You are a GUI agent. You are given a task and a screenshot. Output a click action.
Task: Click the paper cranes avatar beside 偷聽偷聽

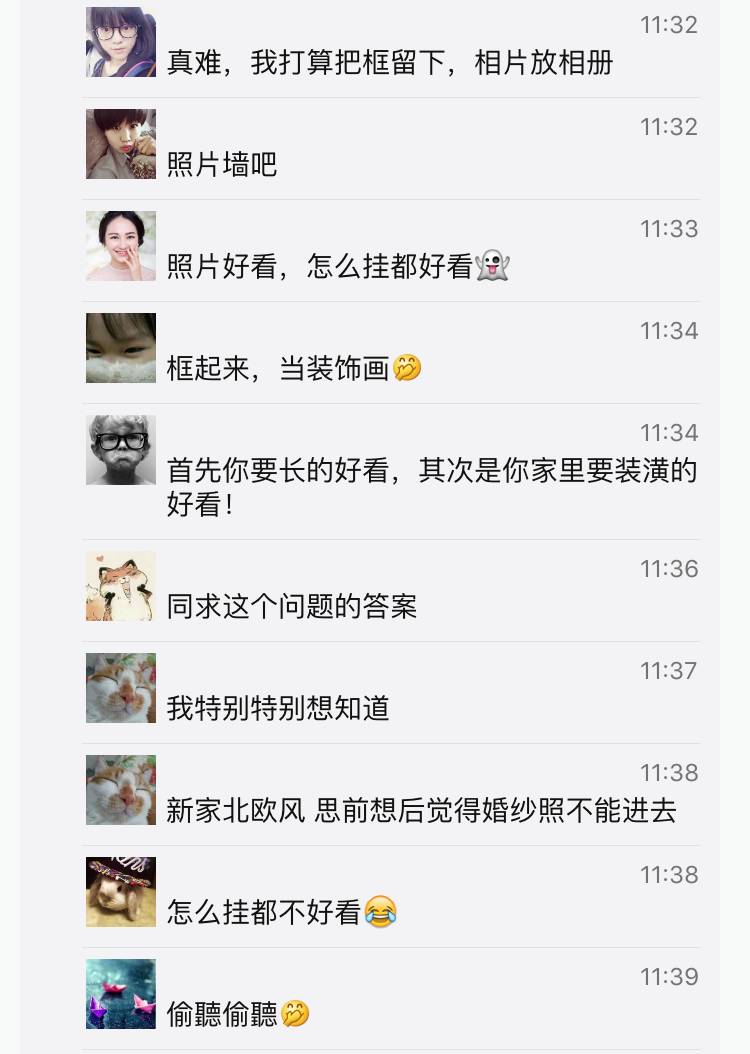(x=120, y=994)
